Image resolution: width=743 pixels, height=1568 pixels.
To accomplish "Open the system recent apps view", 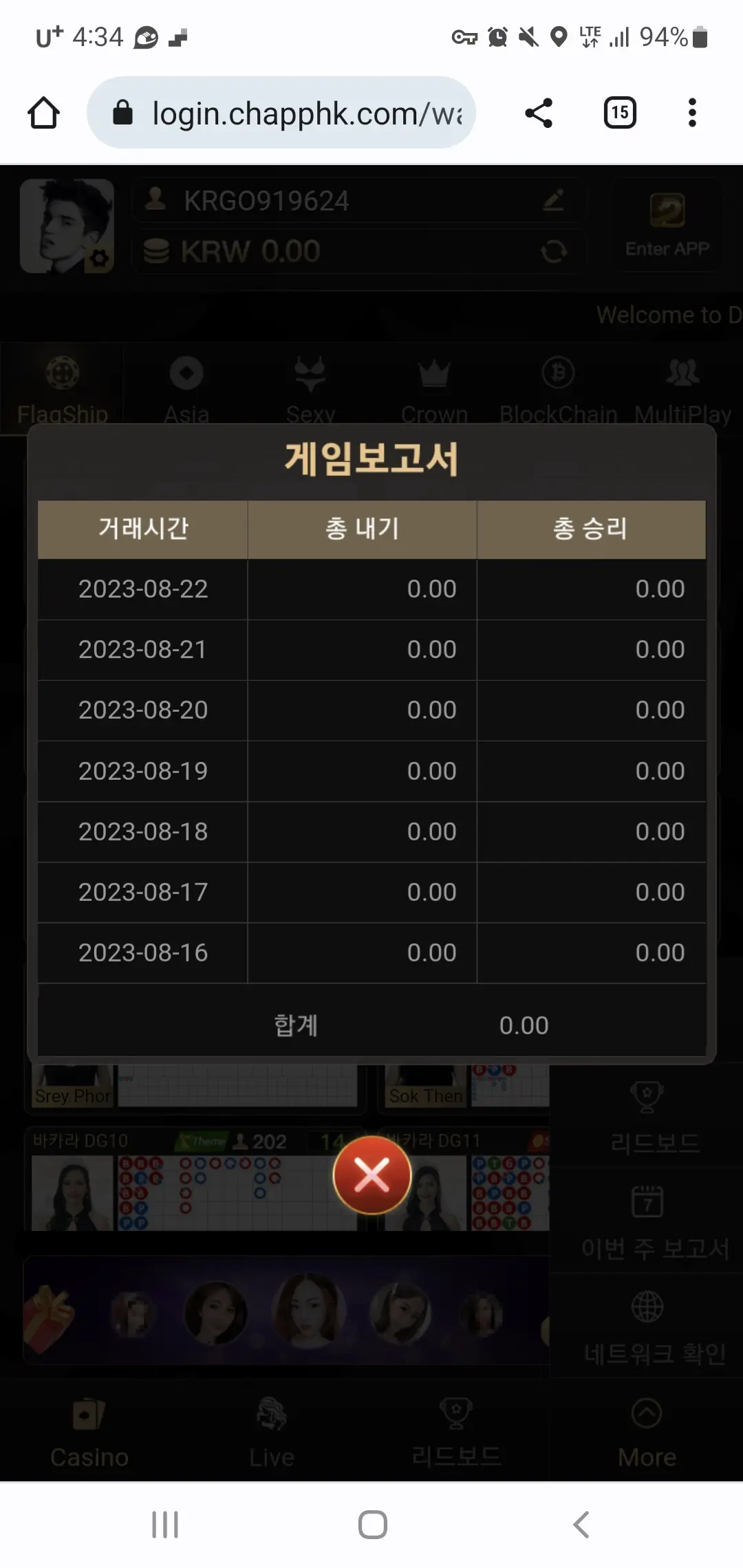I will point(165,1525).
